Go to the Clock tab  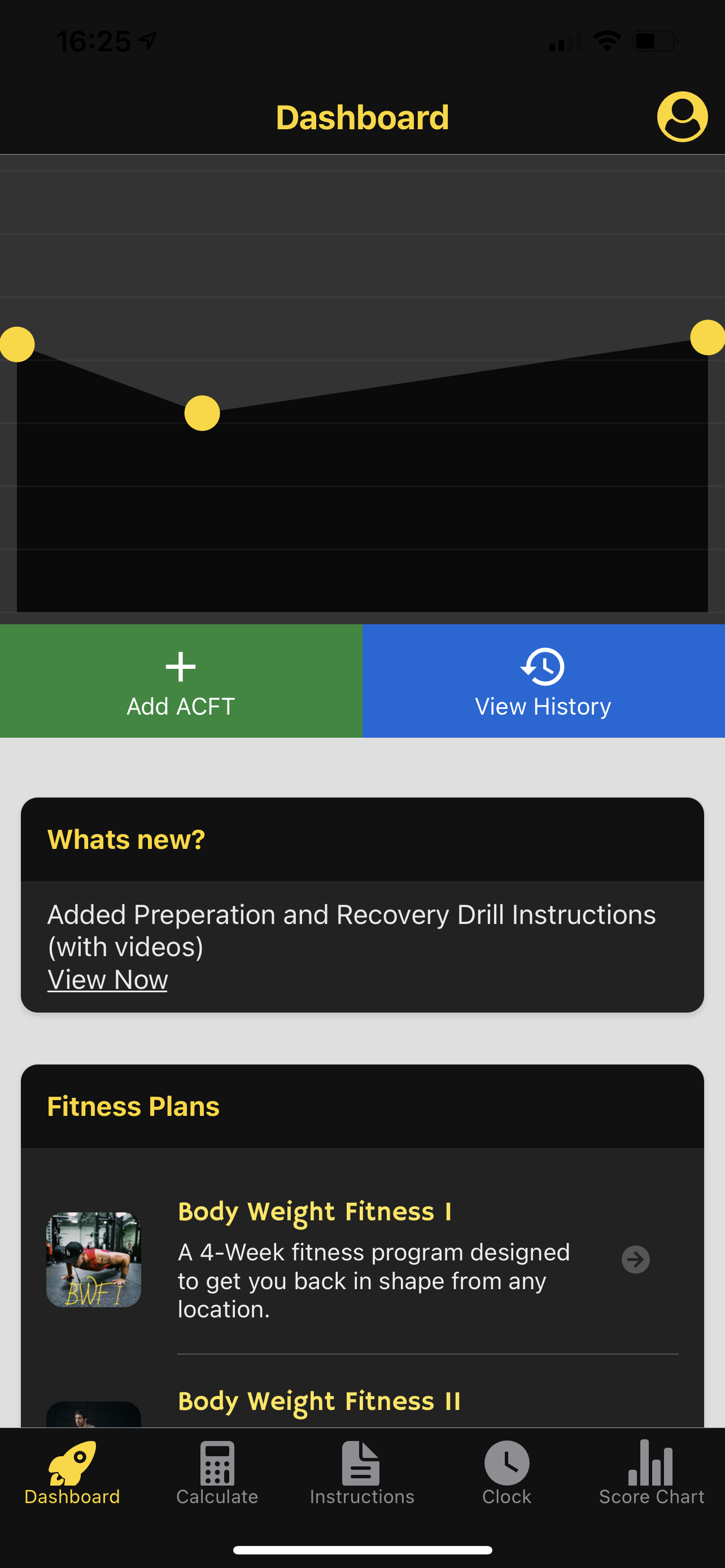506,1473
